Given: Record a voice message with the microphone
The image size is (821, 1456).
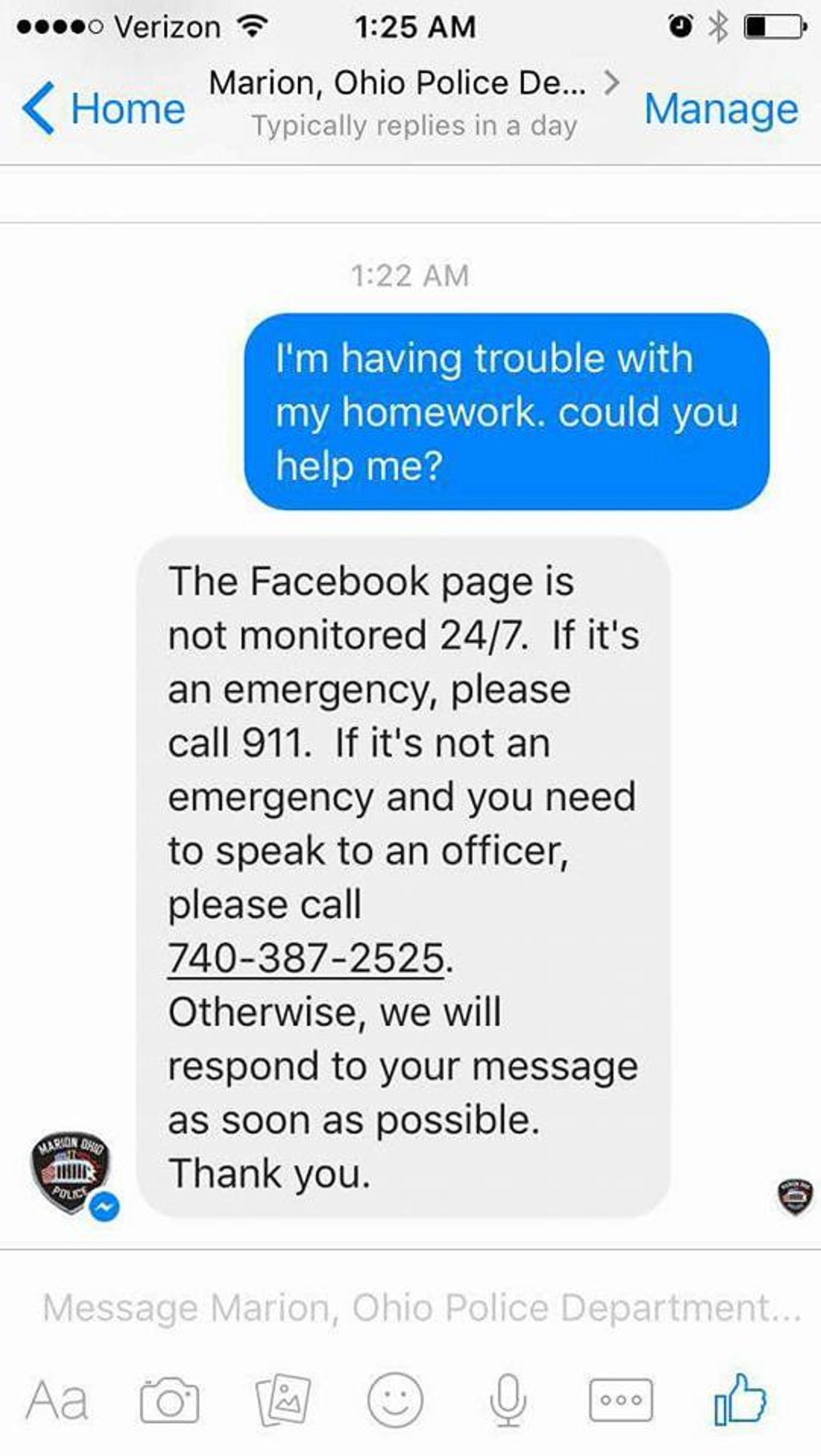Looking at the screenshot, I should tap(508, 1399).
